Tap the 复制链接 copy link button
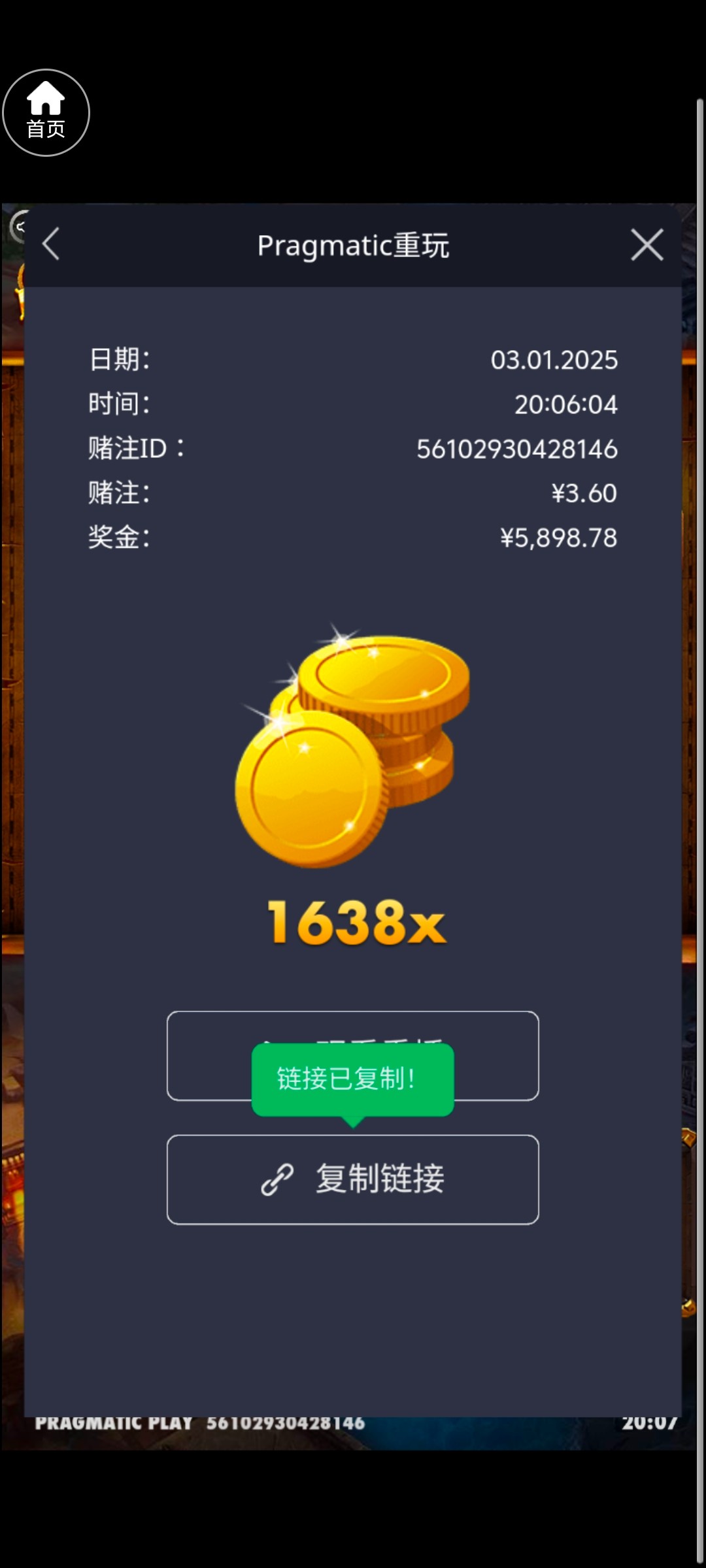 (353, 1179)
